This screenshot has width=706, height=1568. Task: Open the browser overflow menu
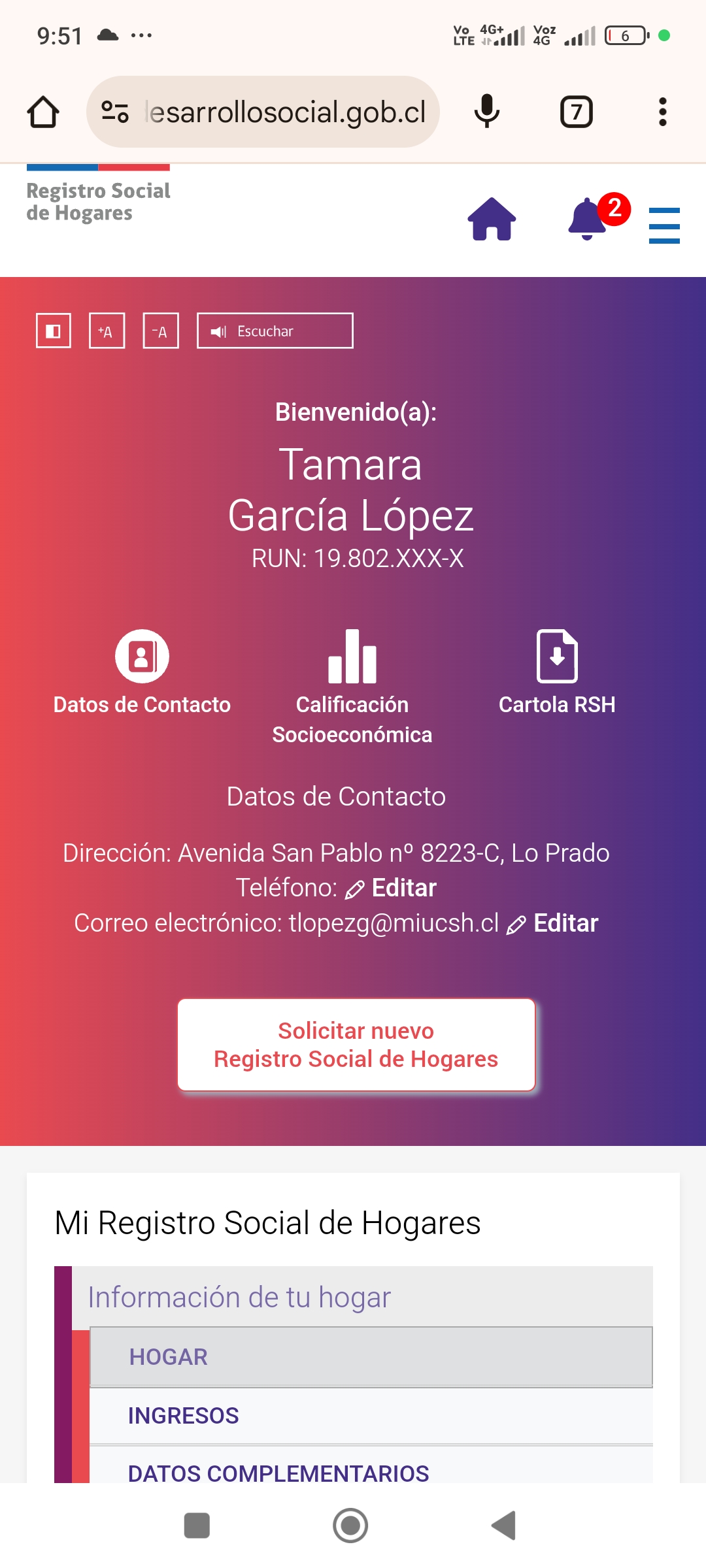(x=662, y=112)
